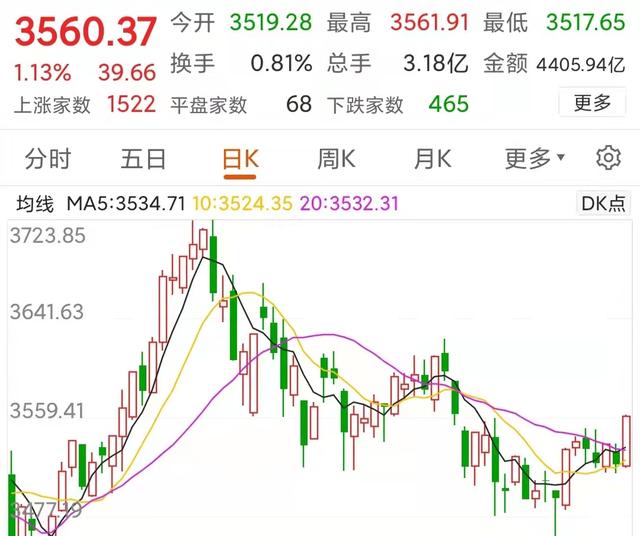
Task: Switch to the 分时 chart tab
Action: 48,158
